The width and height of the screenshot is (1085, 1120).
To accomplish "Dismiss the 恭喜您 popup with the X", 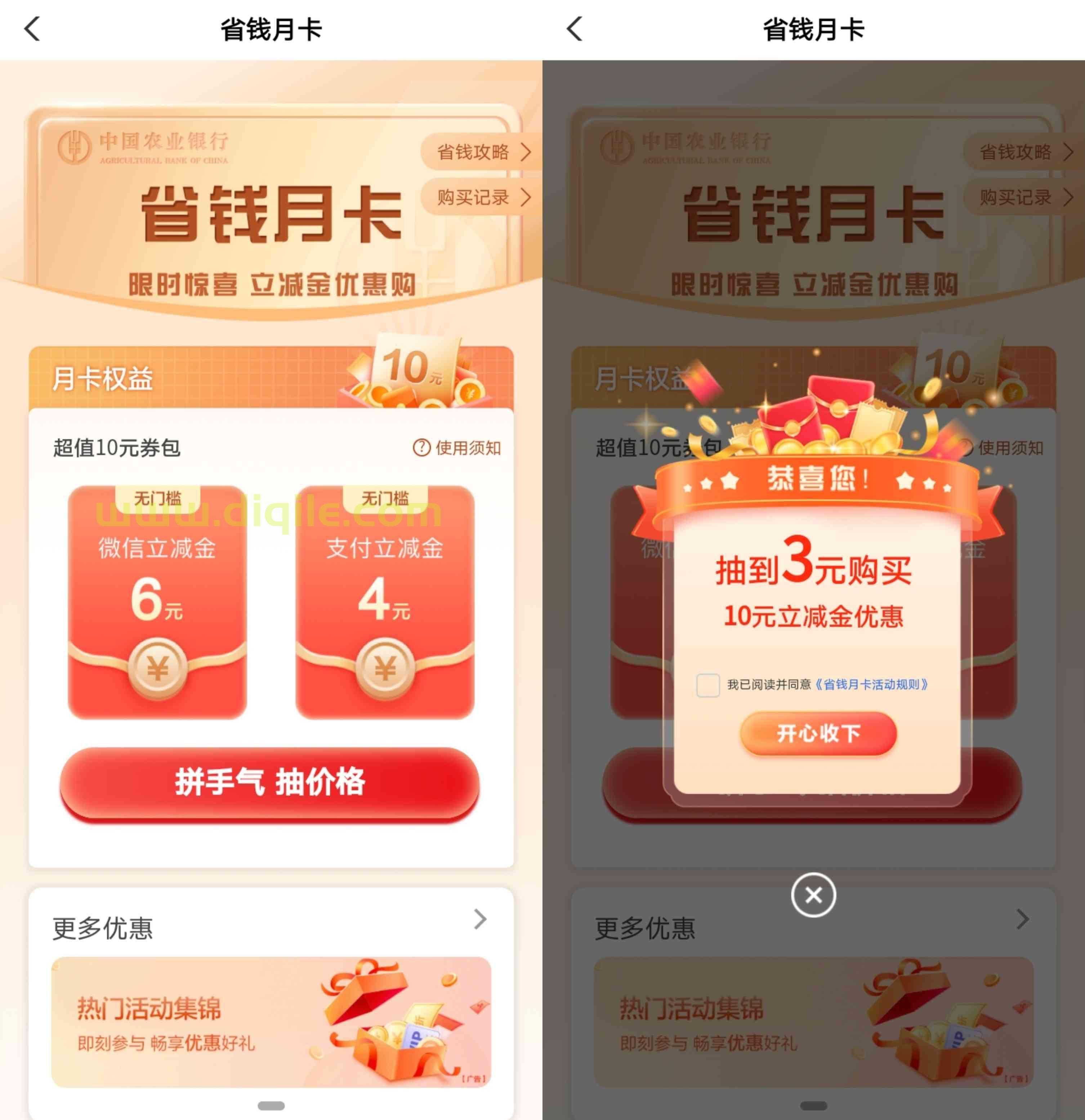I will click(813, 895).
